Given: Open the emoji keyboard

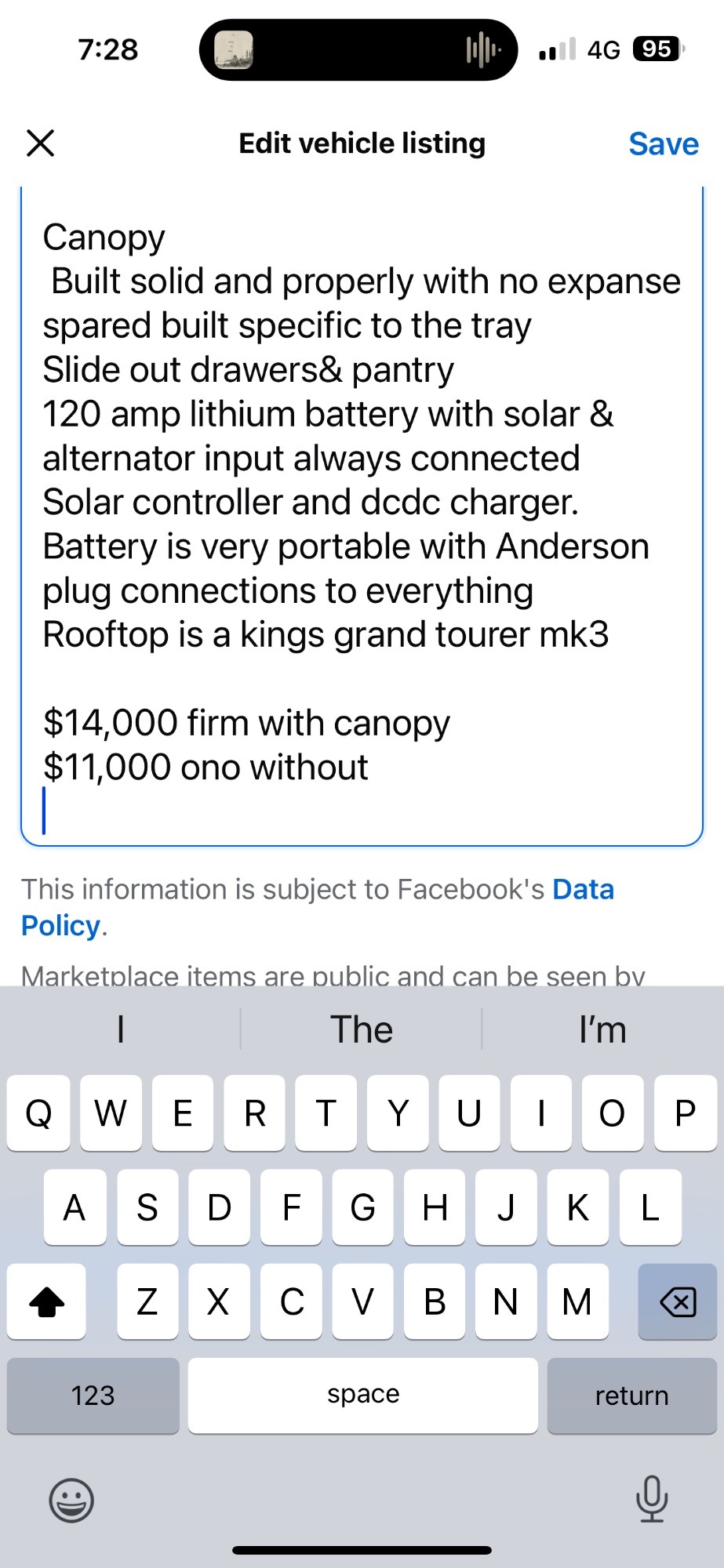Looking at the screenshot, I should point(71,1501).
